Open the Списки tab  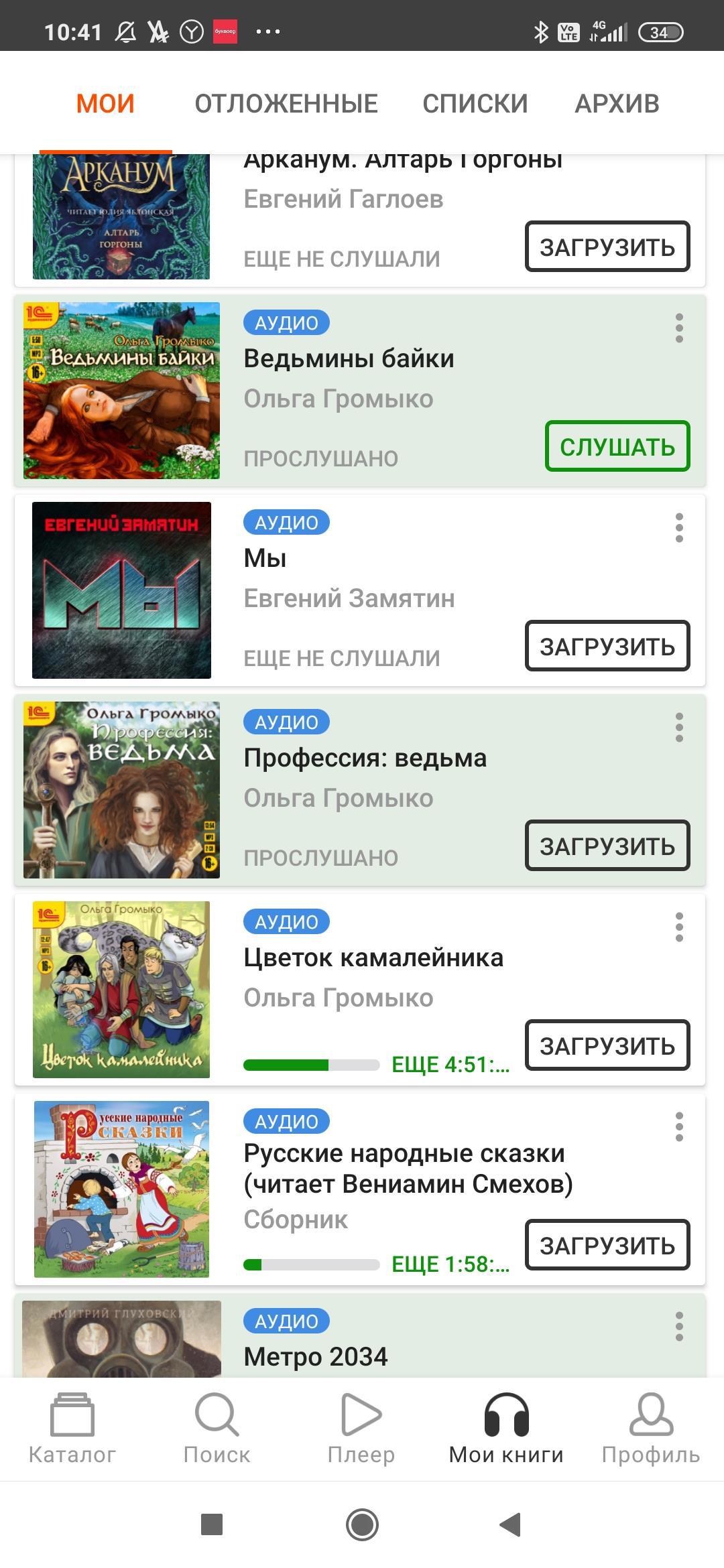pos(475,104)
